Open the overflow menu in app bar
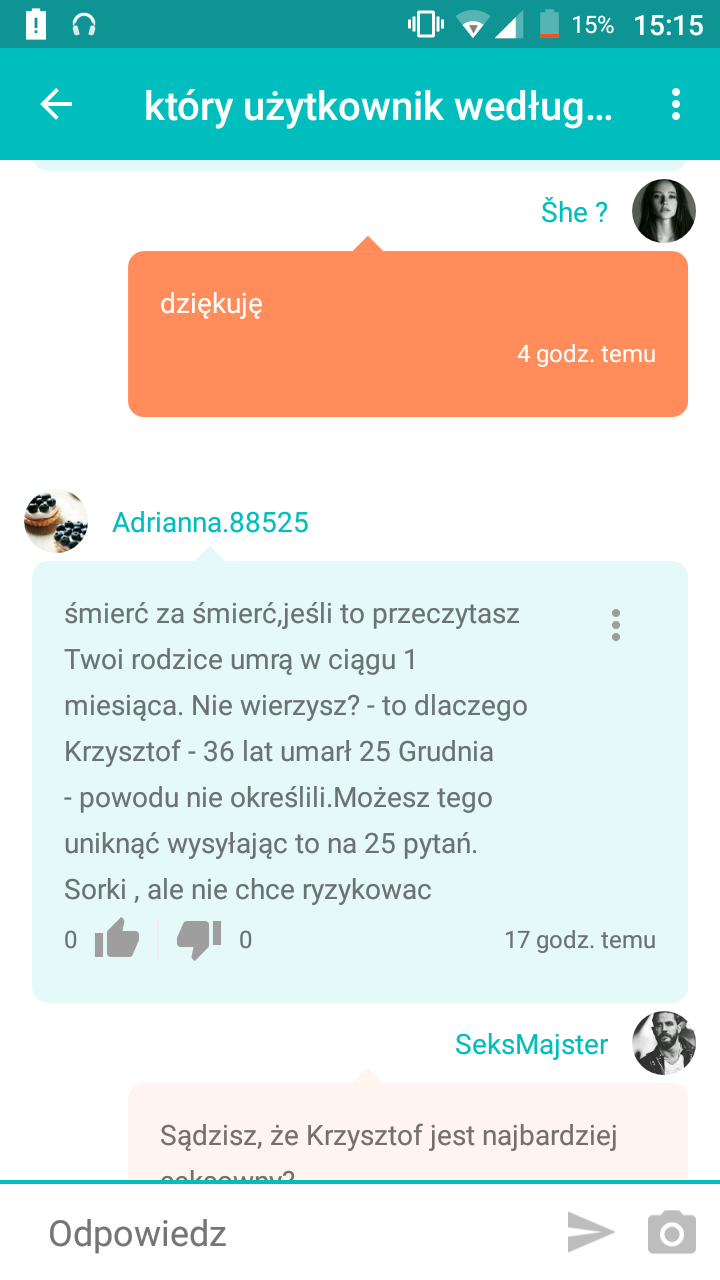This screenshot has width=720, height=1280. [676, 104]
